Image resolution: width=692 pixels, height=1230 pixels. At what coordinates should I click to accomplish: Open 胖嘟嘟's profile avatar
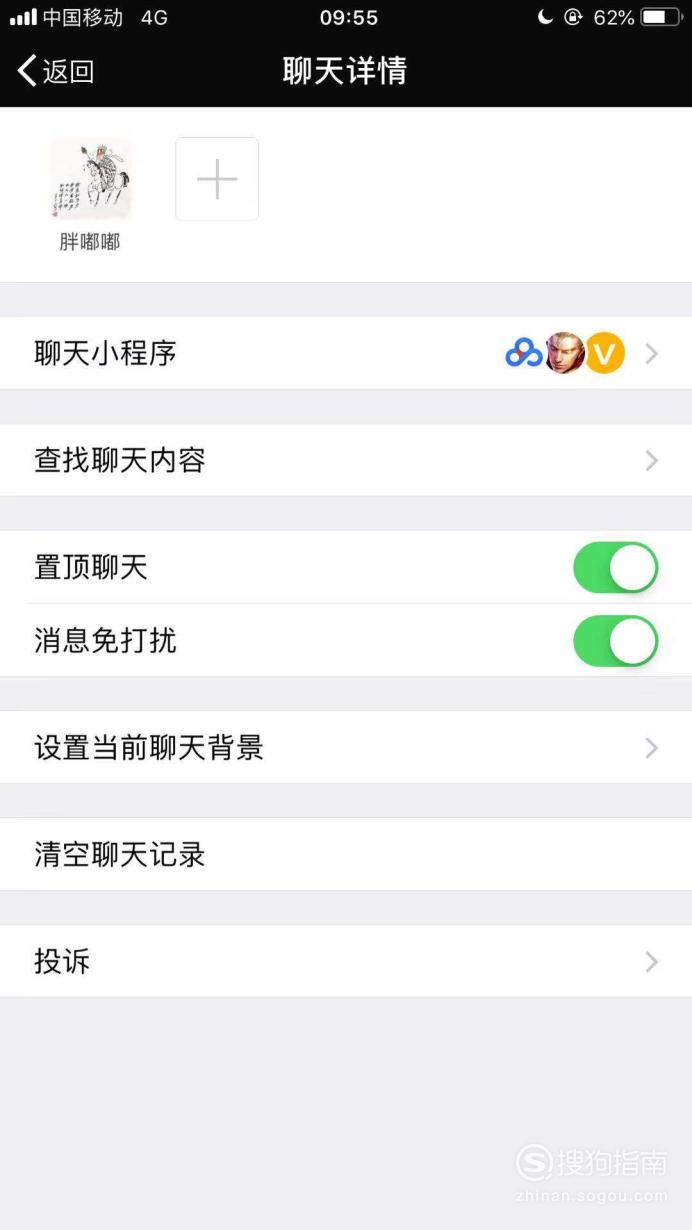click(x=91, y=179)
